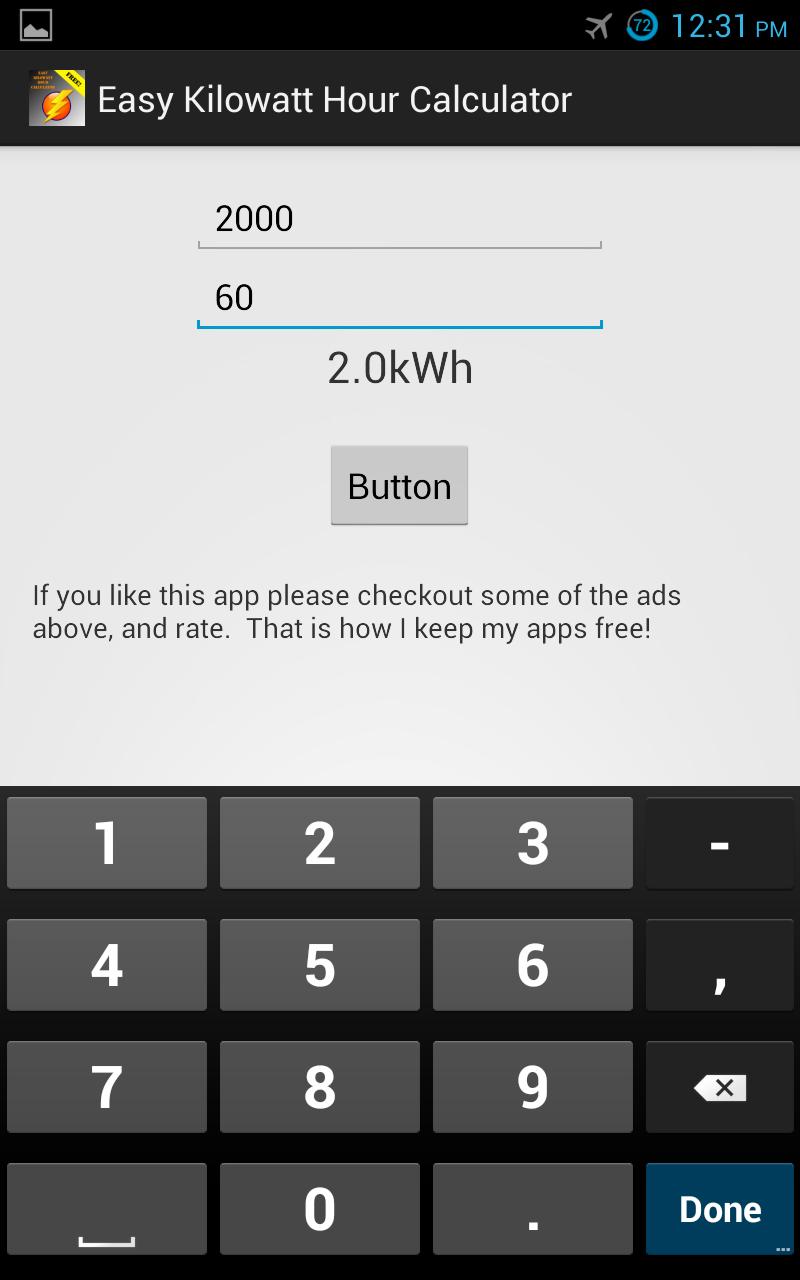Screen dimensions: 800x1280
Task: Select the minutes field containing 60
Action: point(399,297)
